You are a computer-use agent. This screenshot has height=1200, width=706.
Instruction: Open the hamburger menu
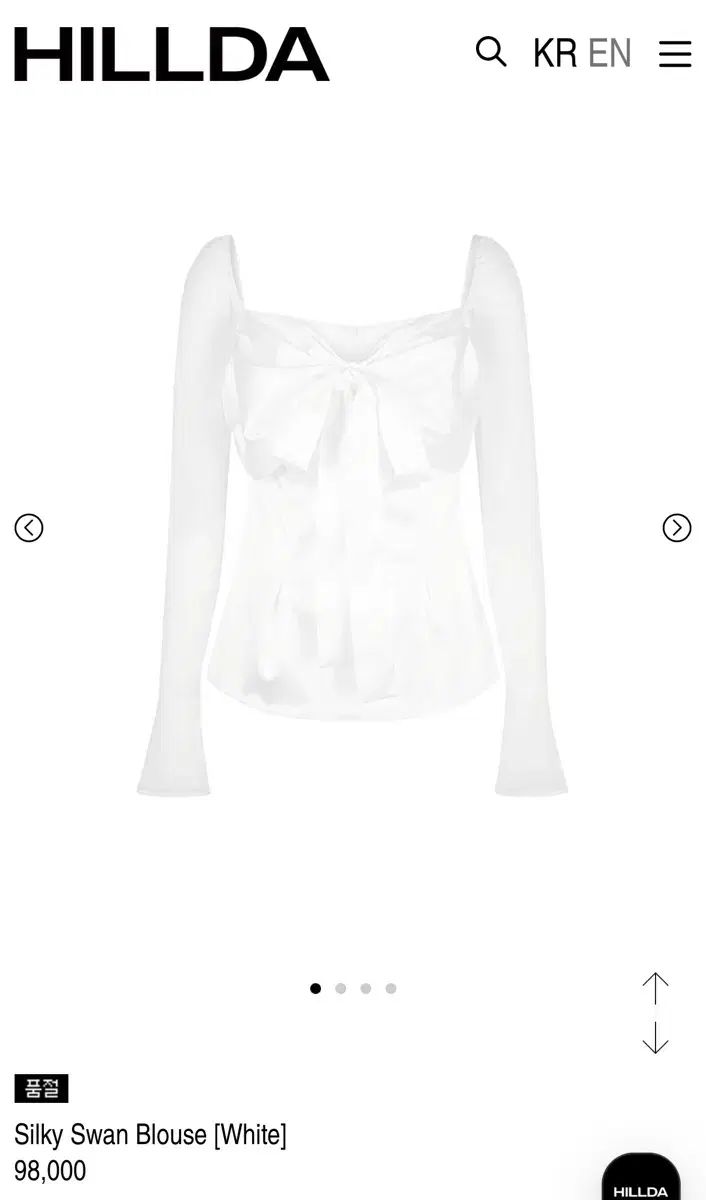tap(675, 54)
